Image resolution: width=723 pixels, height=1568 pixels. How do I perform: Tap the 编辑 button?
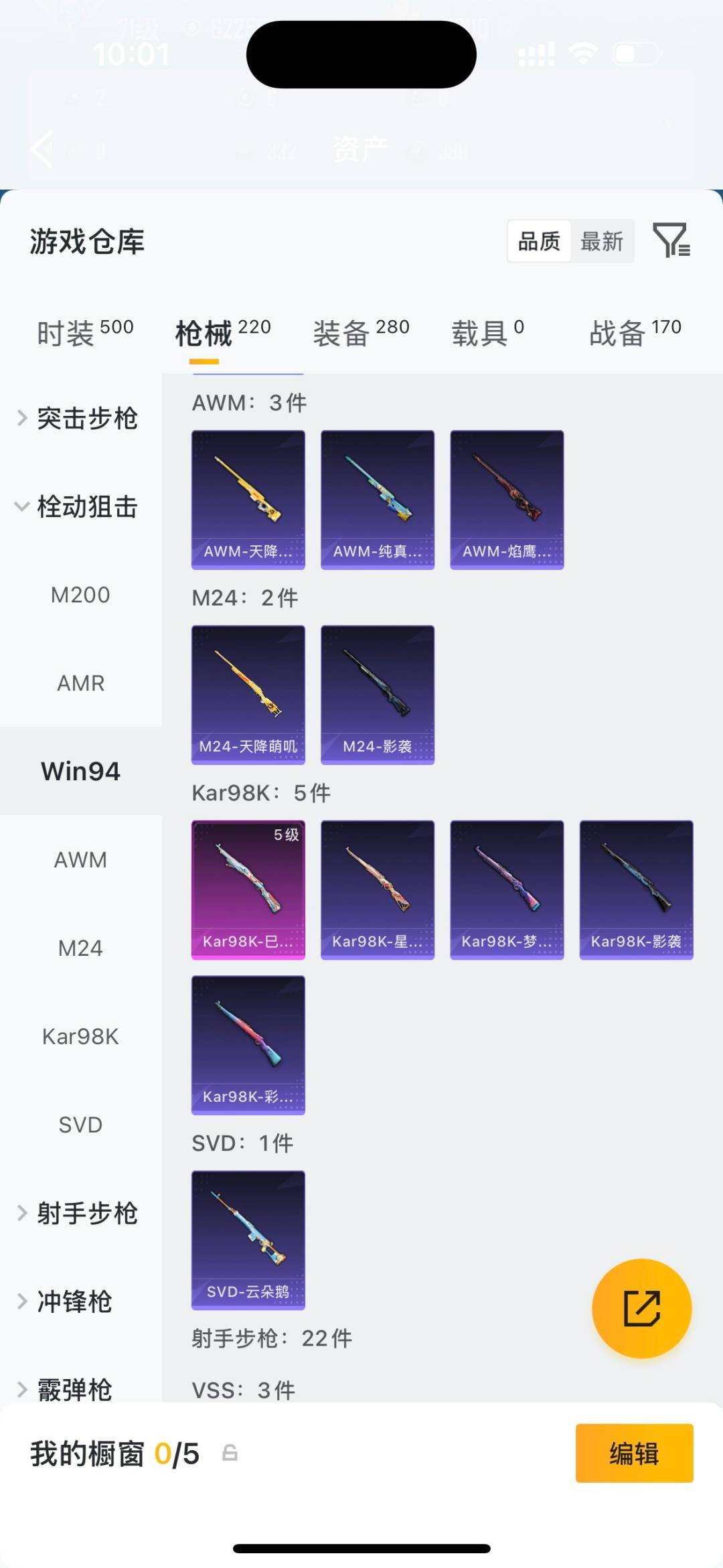coord(633,1454)
